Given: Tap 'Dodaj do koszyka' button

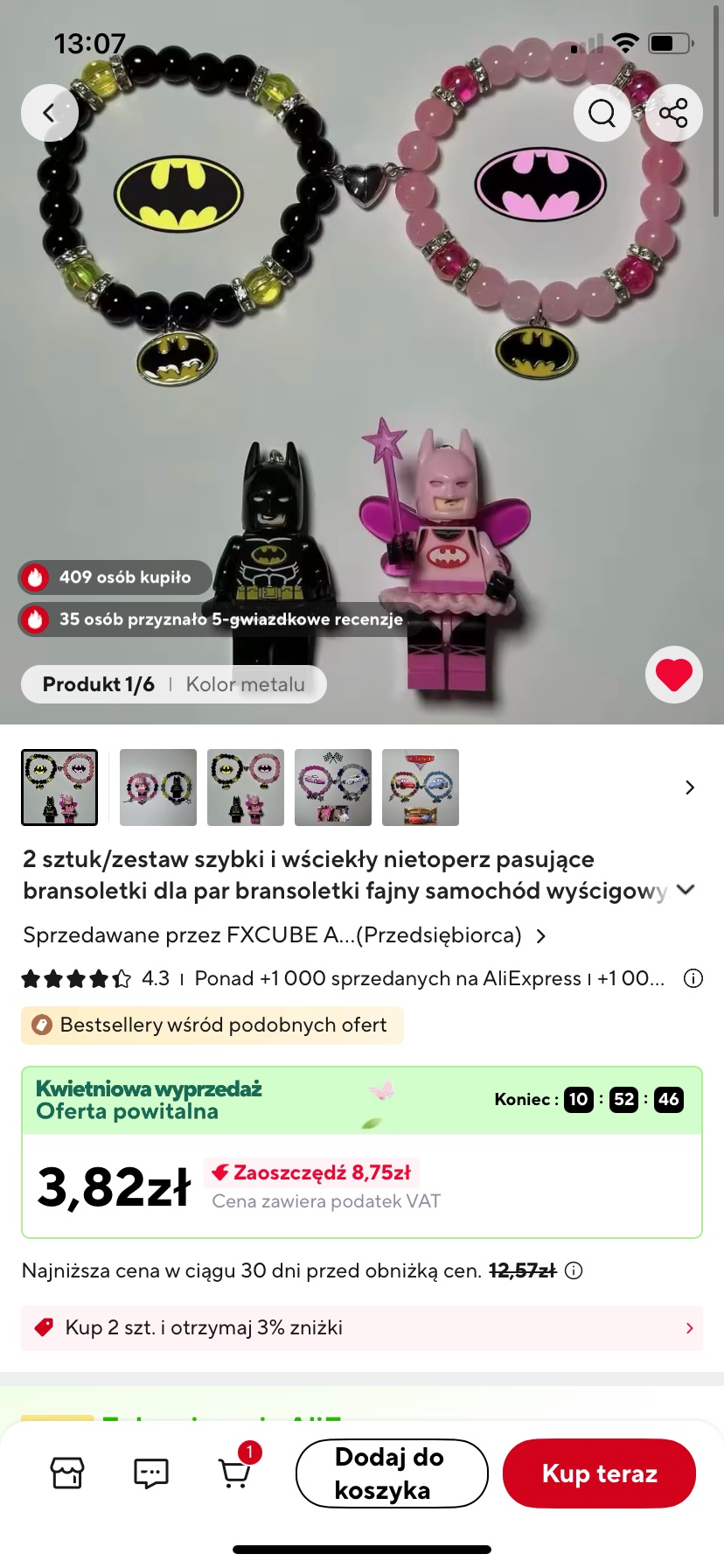Looking at the screenshot, I should (x=391, y=1473).
